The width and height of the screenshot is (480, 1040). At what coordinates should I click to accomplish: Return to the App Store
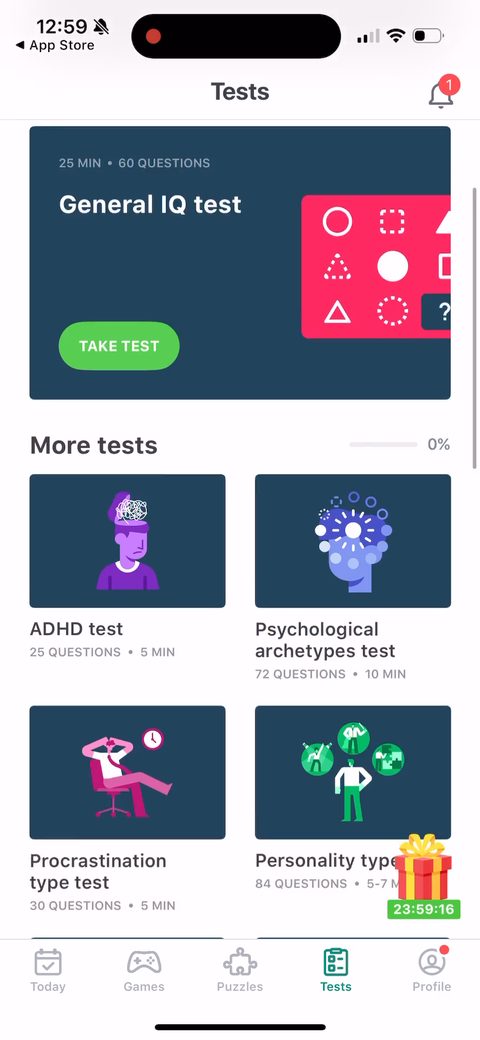click(x=54, y=46)
